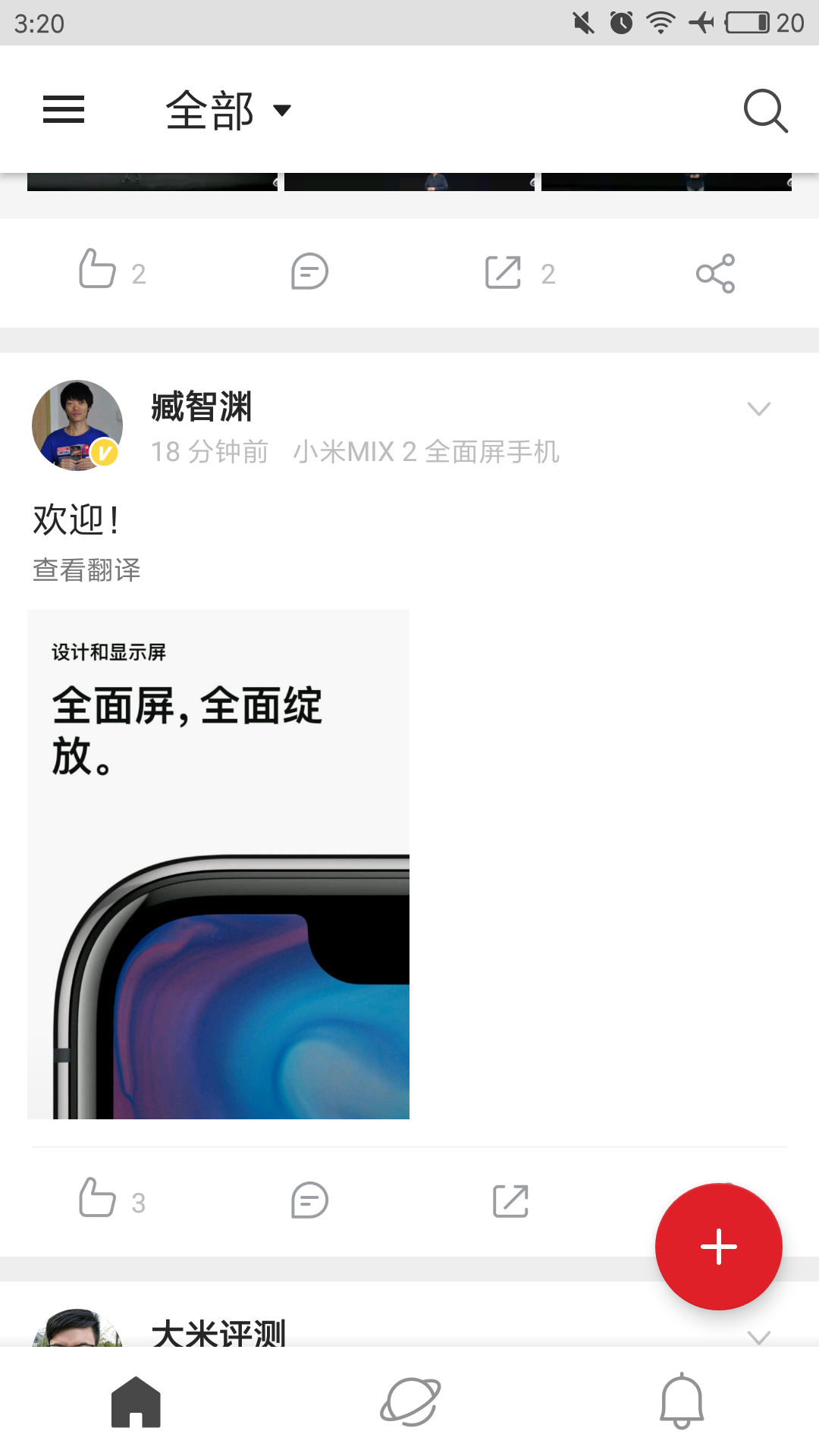Expand the 全部 category dropdown
Screen dimensions: 819x1456
click(228, 111)
